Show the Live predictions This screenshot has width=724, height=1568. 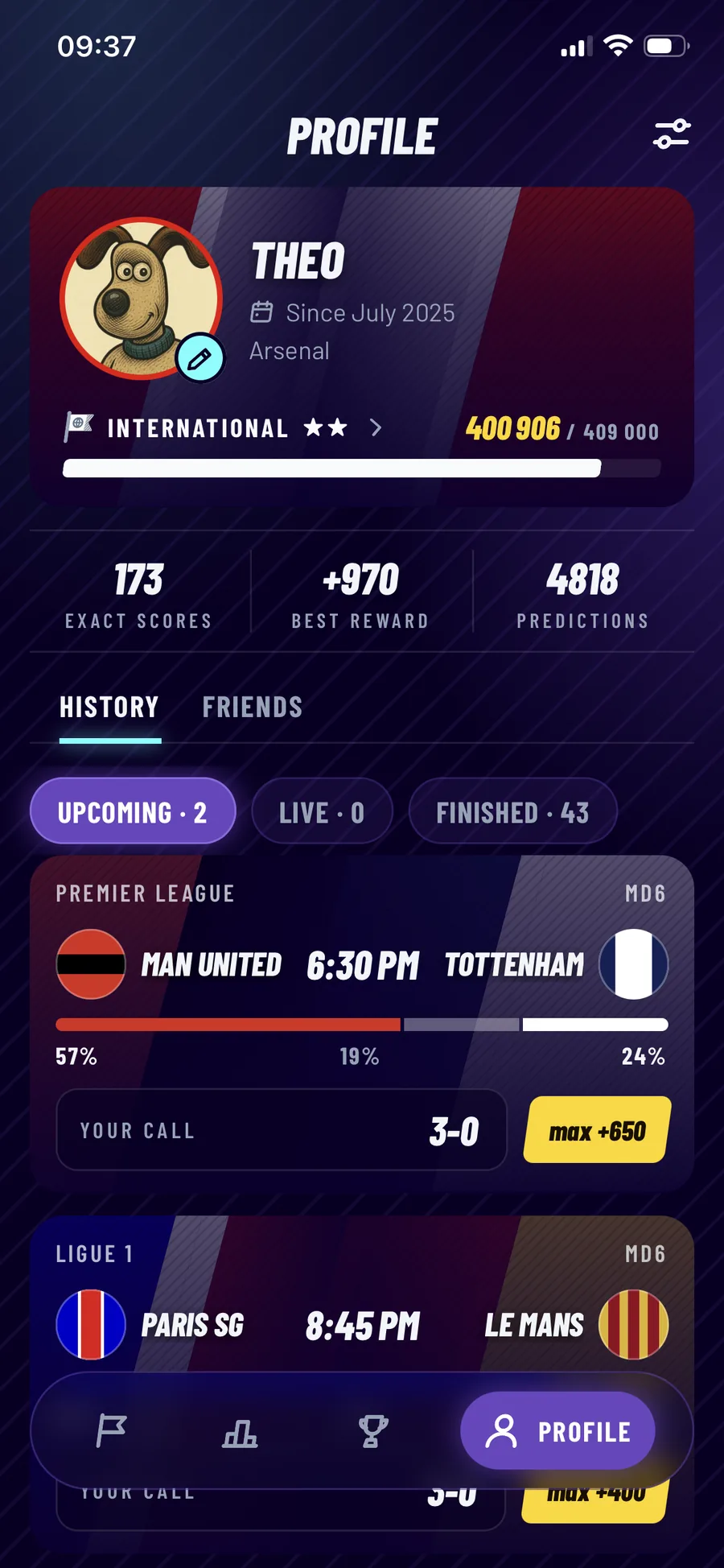pyautogui.click(x=322, y=811)
